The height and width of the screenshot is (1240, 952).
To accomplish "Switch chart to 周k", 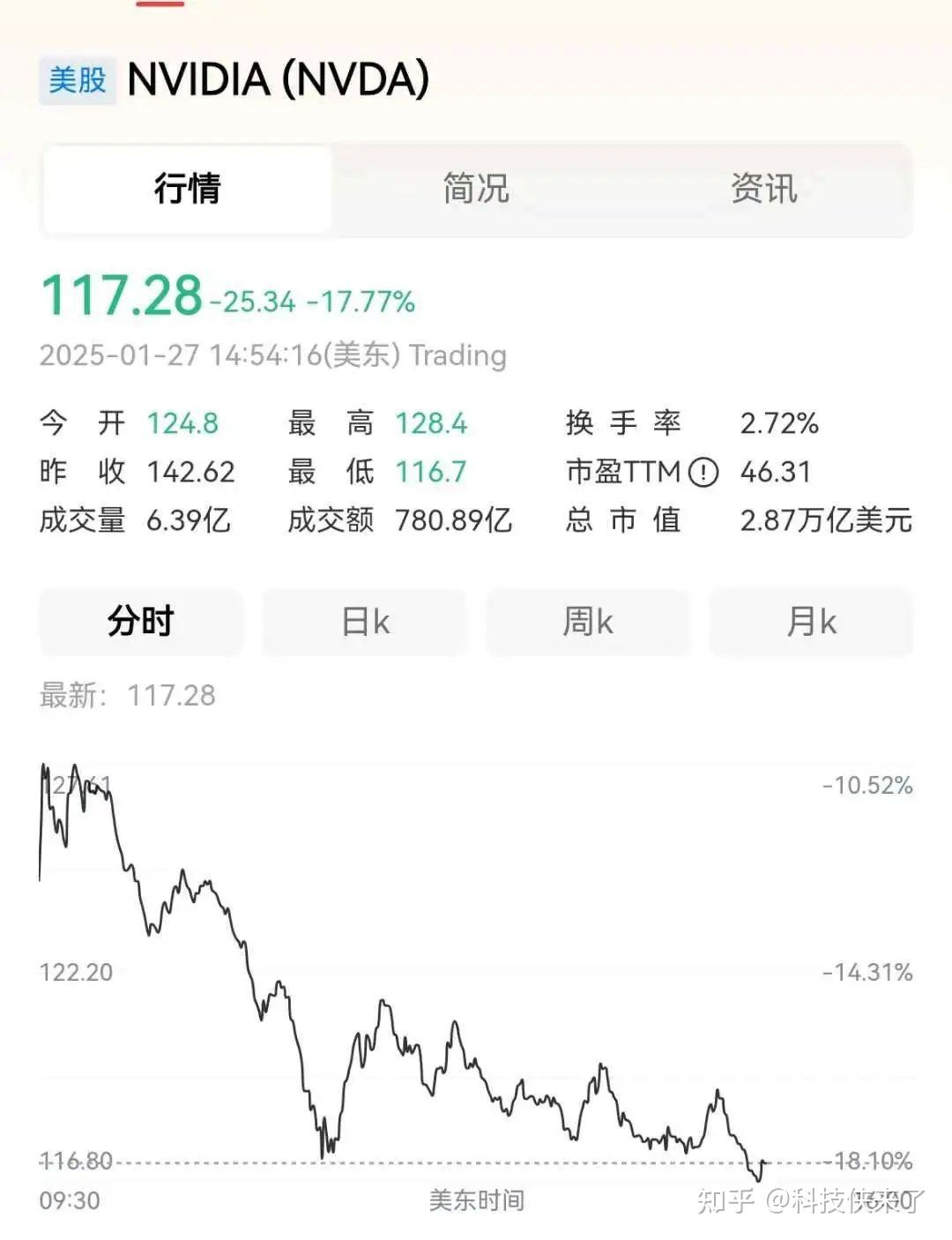I will coord(588,622).
